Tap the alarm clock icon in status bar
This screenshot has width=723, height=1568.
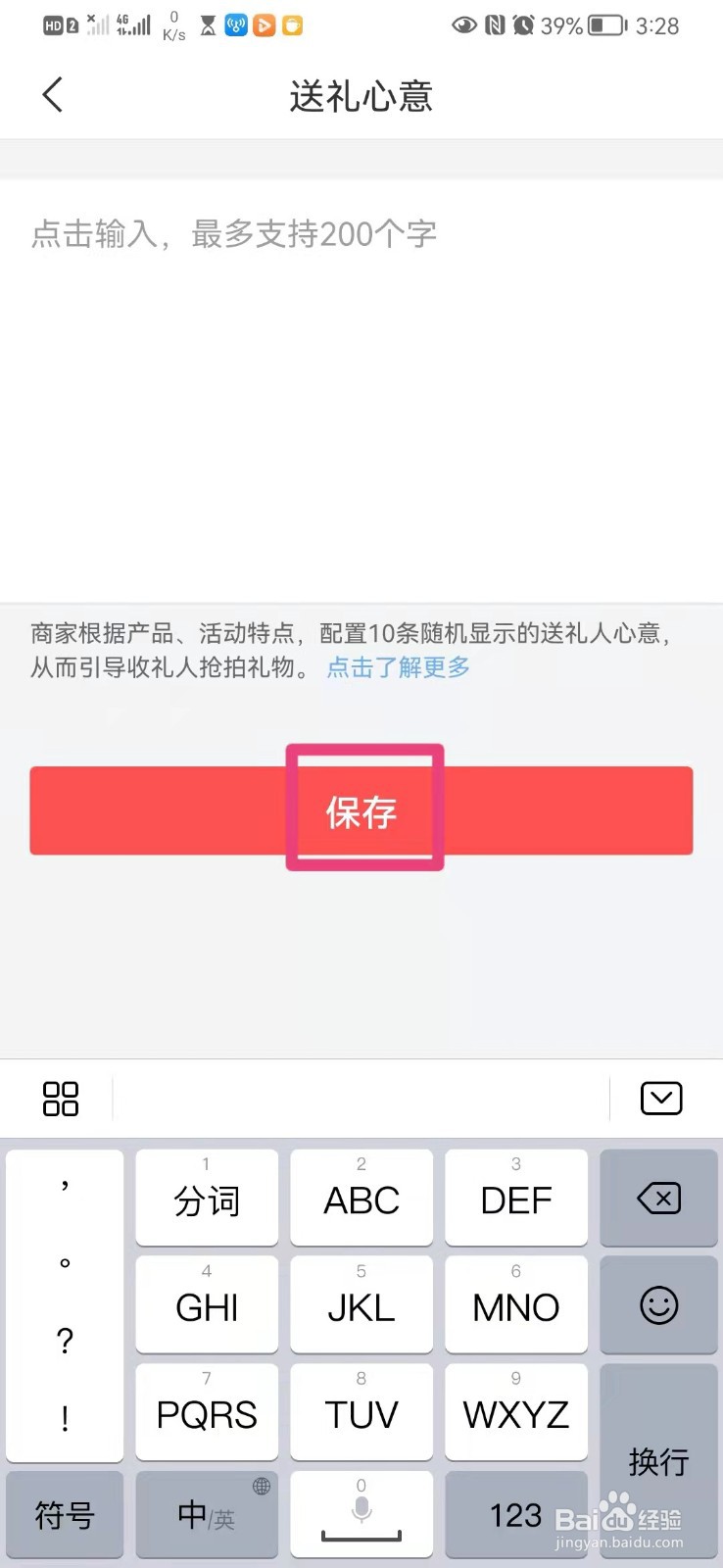click(x=524, y=26)
